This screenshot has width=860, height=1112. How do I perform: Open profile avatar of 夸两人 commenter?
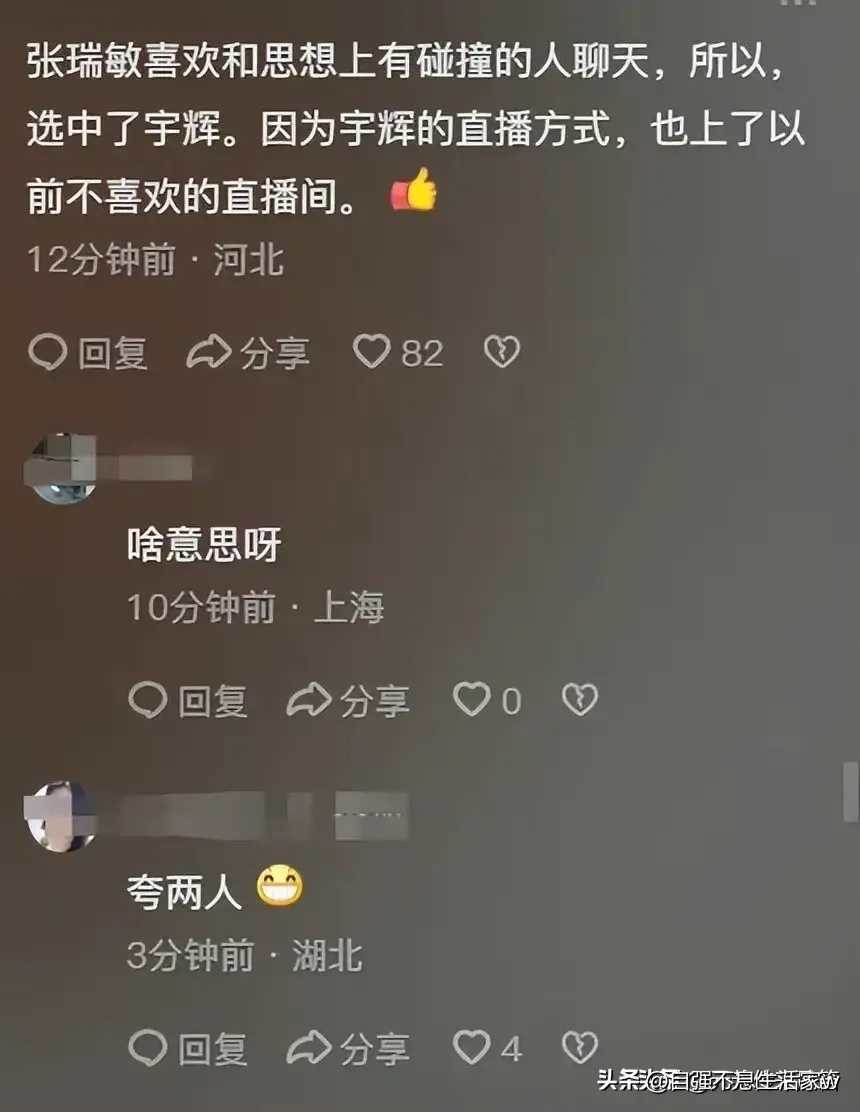pos(62,815)
